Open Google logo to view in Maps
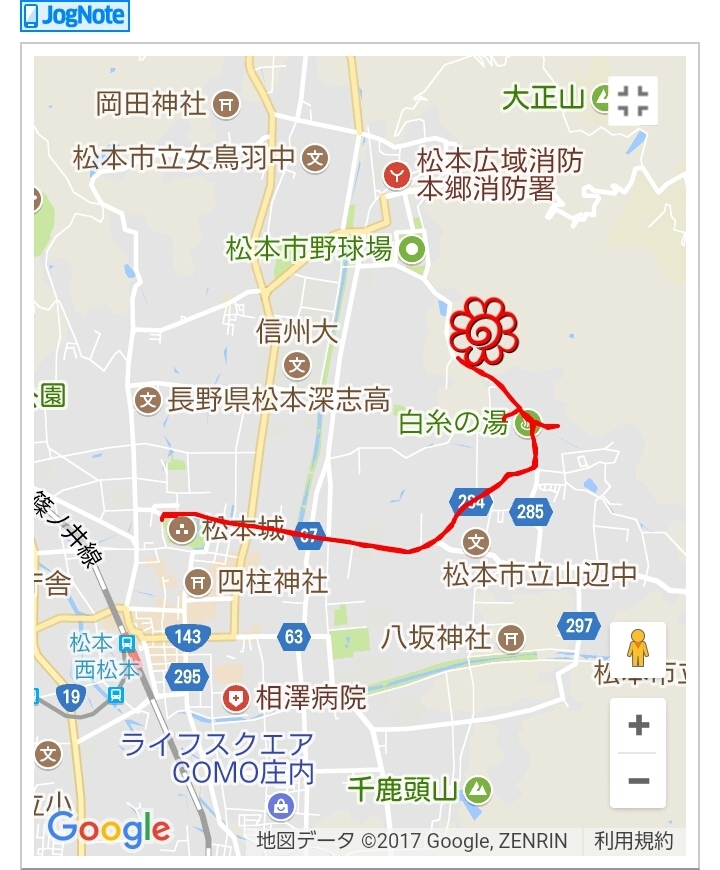The width and height of the screenshot is (720, 870). pos(108,828)
